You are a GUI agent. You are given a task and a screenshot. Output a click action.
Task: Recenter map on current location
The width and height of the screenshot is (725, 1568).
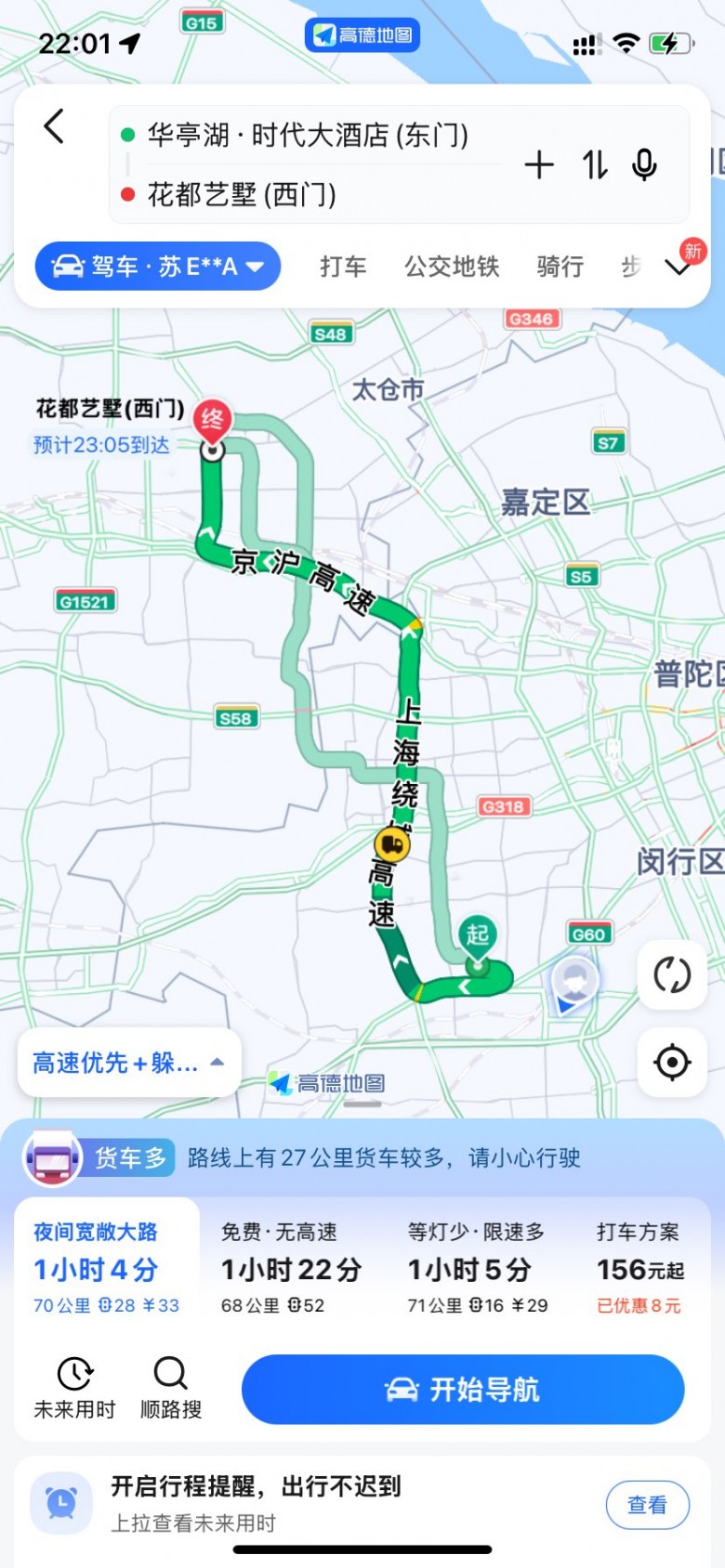click(672, 1062)
